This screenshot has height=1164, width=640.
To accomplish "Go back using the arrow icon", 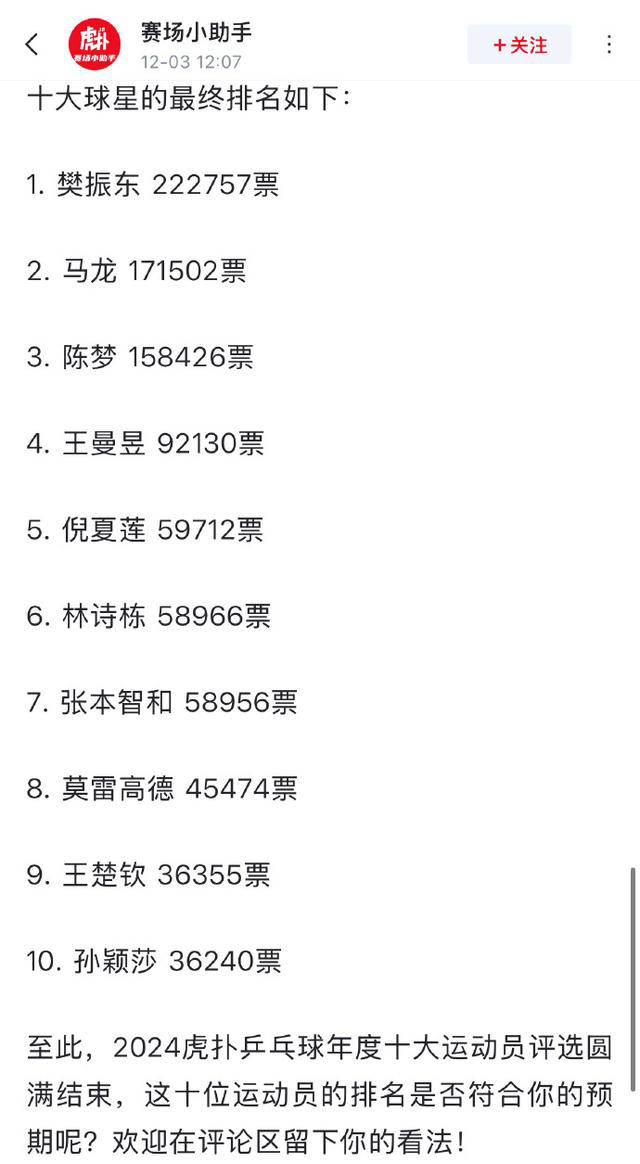I will point(33,45).
